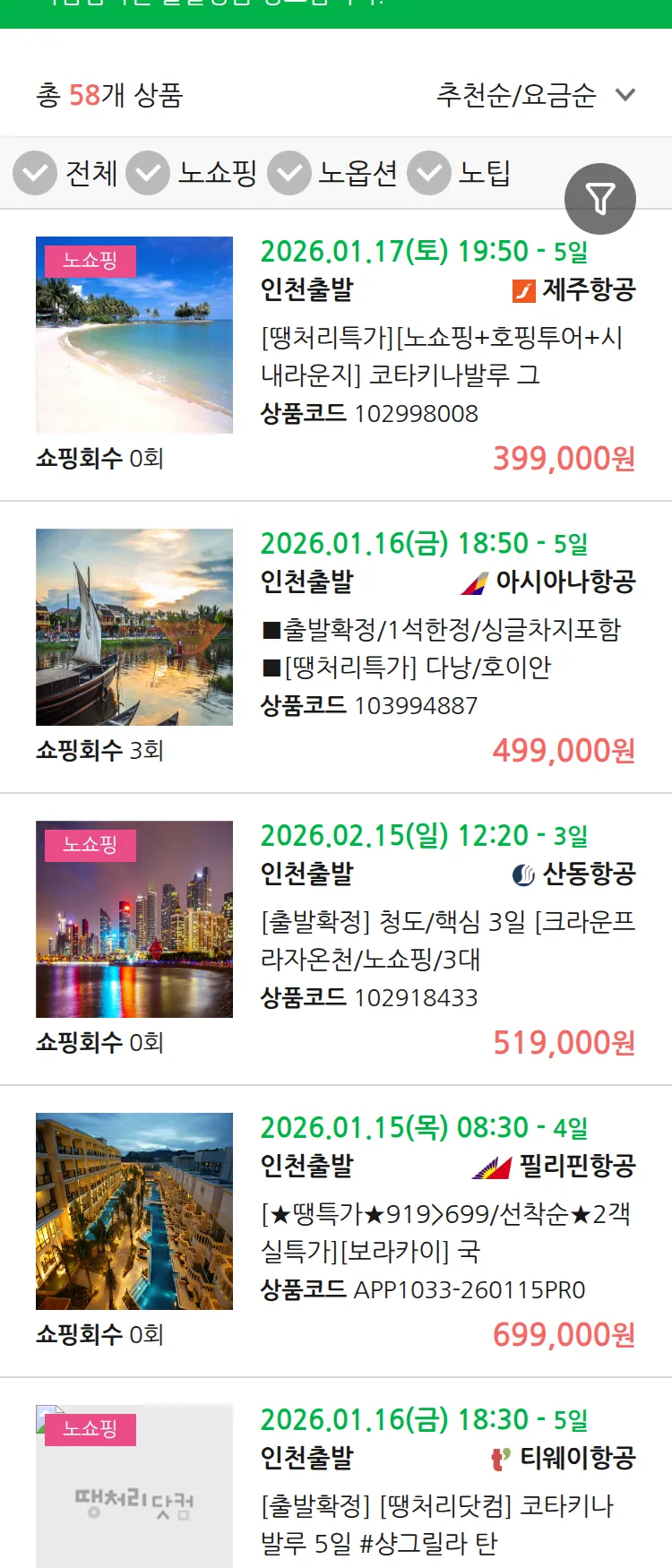Click the 399,000원 price link

[x=563, y=457]
